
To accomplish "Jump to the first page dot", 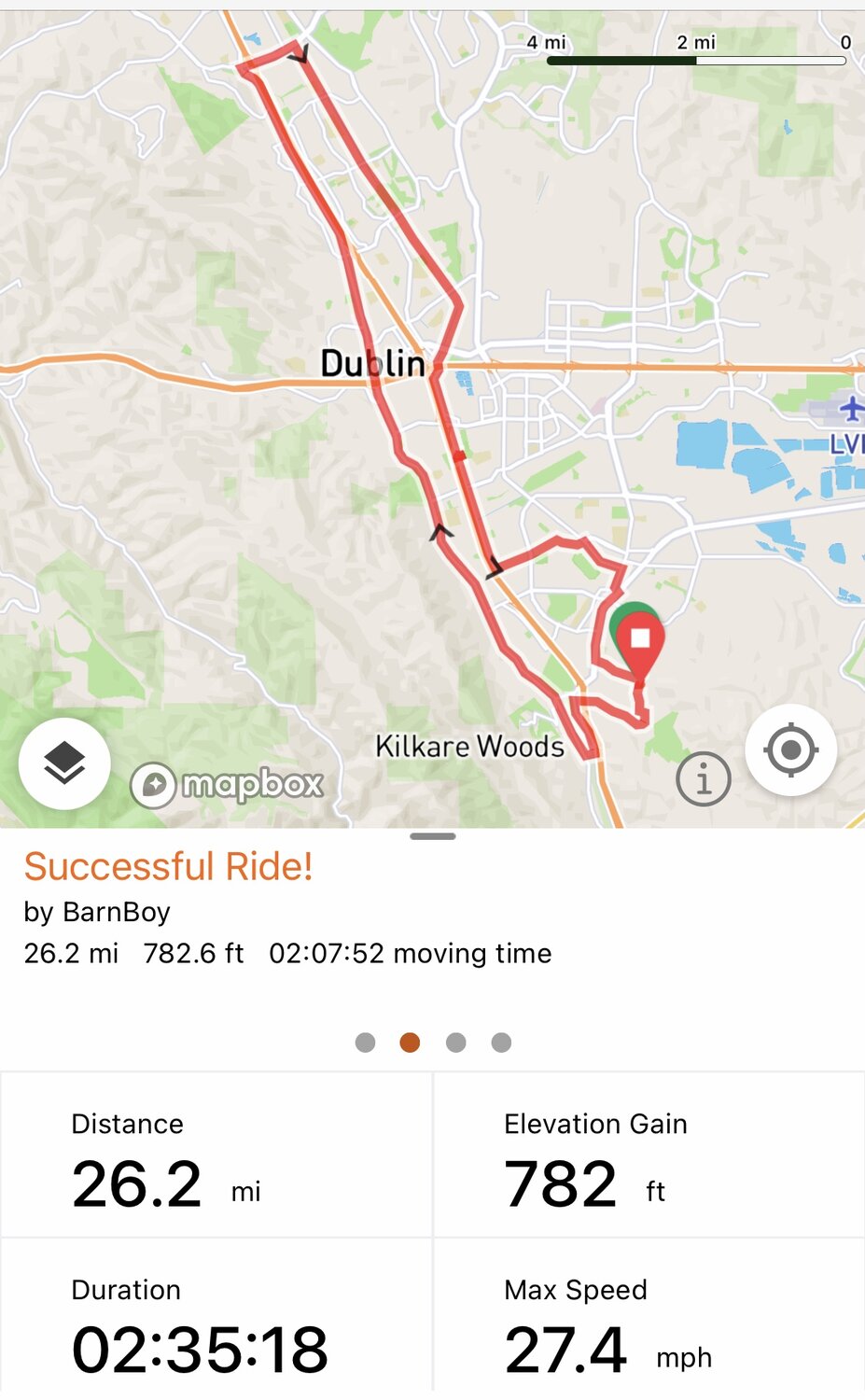I will click(366, 1043).
